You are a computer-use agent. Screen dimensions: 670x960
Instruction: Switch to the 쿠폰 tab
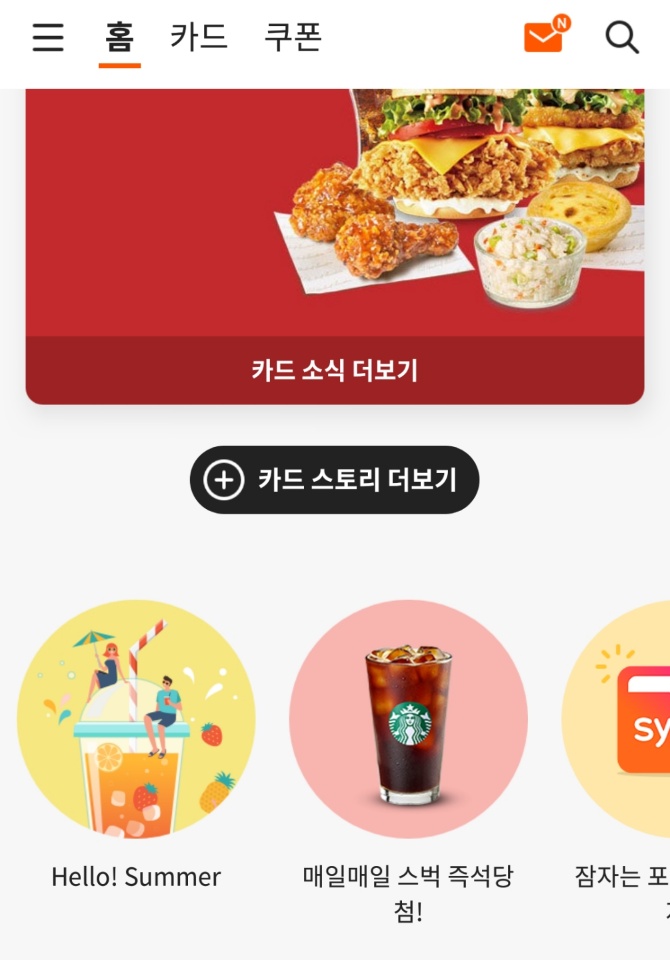[292, 38]
